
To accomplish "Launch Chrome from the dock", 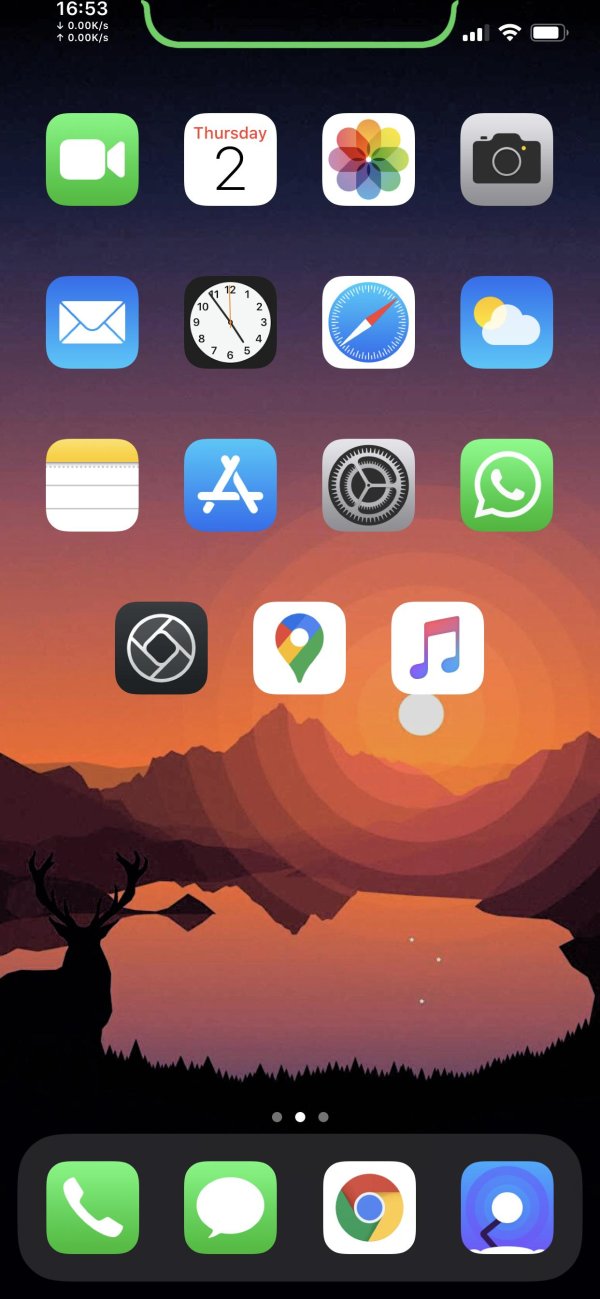I will (x=369, y=1207).
